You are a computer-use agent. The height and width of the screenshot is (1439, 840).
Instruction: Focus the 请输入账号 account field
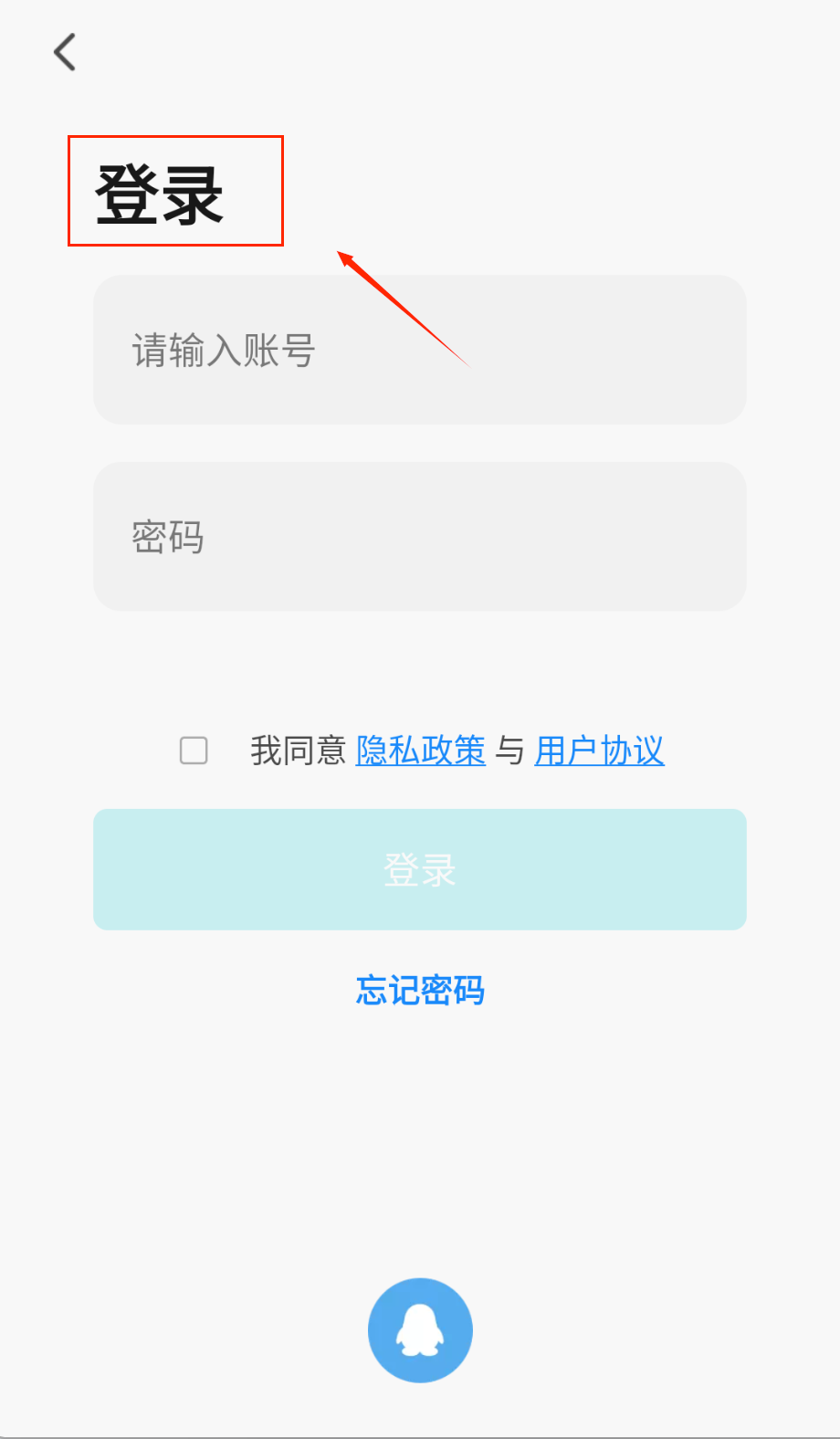pyautogui.click(x=420, y=350)
